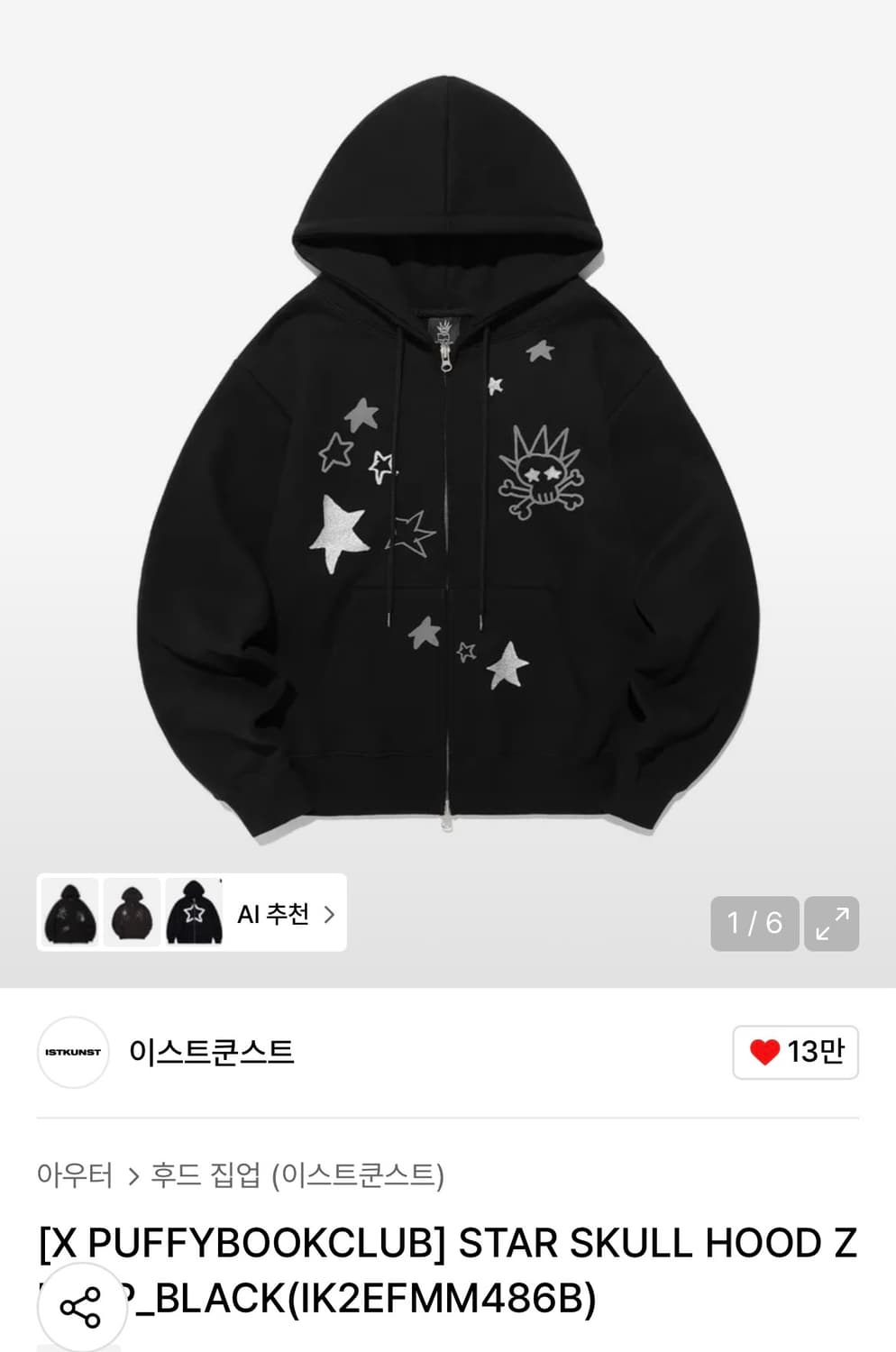Click the STAR SKULL HOOD product title
Image resolution: width=896 pixels, height=1352 pixels.
(x=448, y=1245)
